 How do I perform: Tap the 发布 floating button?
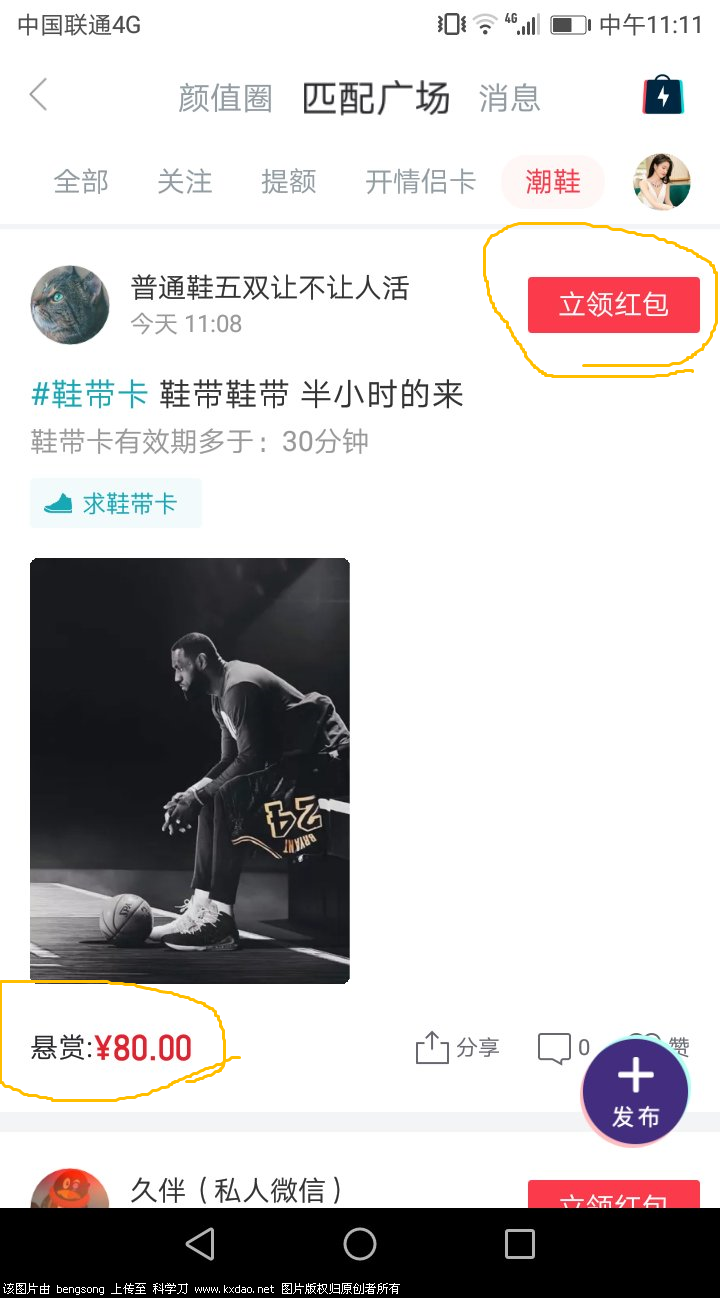(x=636, y=1093)
